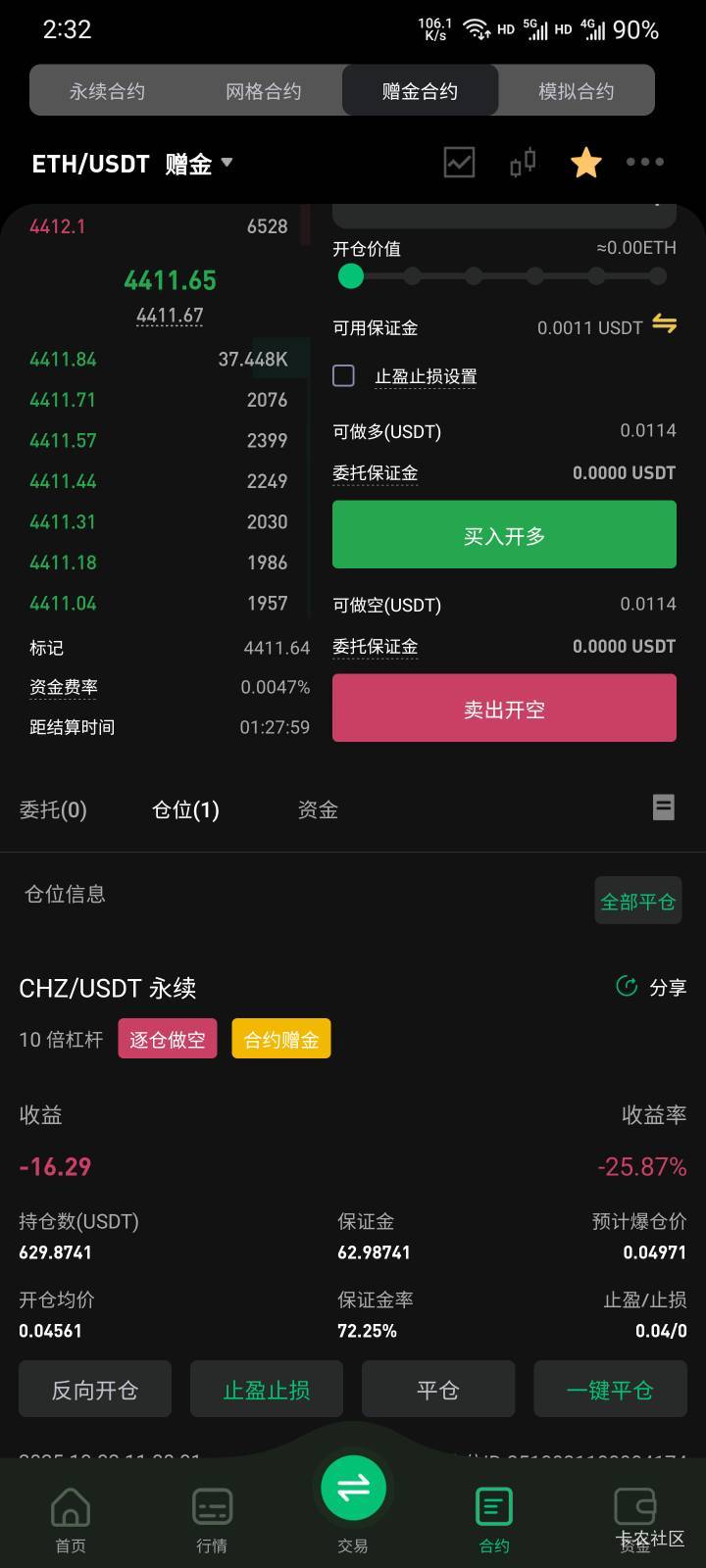The width and height of the screenshot is (706, 1568).
Task: Tick the 止盈止损设置 checkbox
Action: [x=343, y=375]
